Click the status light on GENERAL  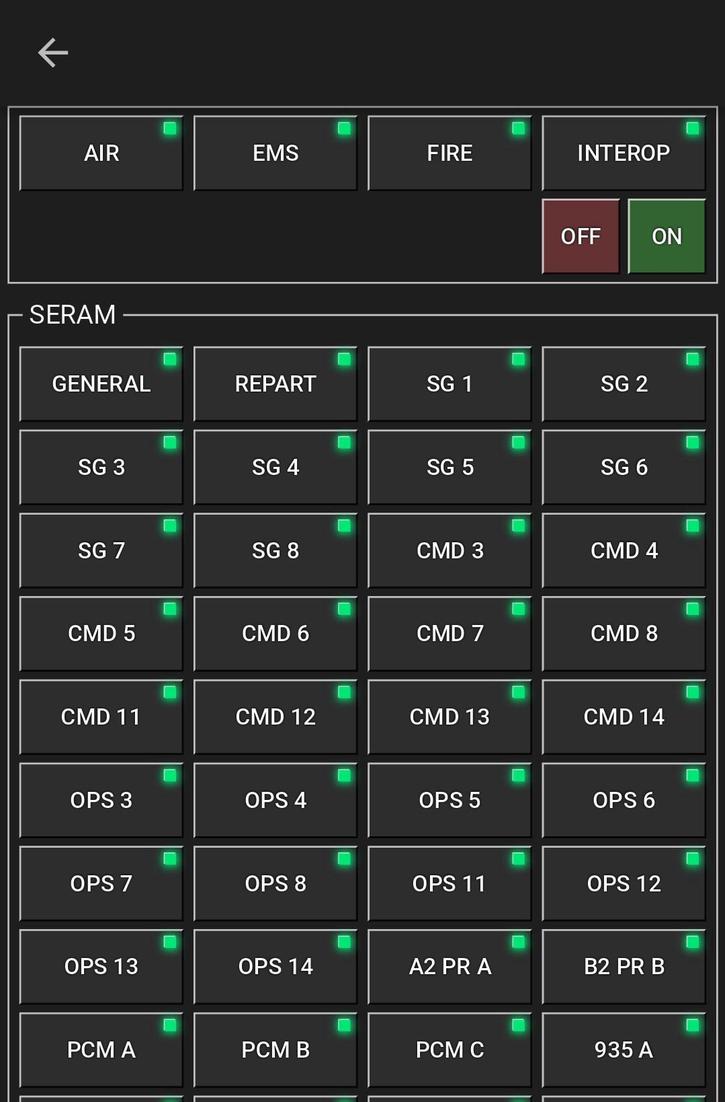coord(169,358)
